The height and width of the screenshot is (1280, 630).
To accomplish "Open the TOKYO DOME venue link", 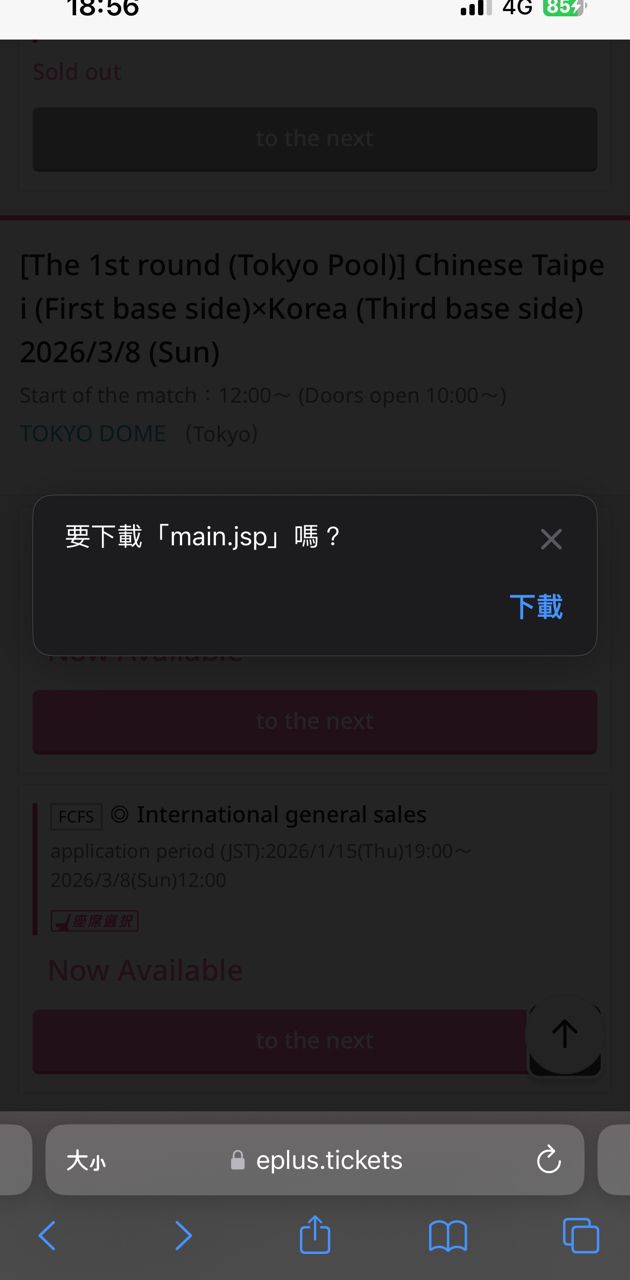I will (93, 434).
